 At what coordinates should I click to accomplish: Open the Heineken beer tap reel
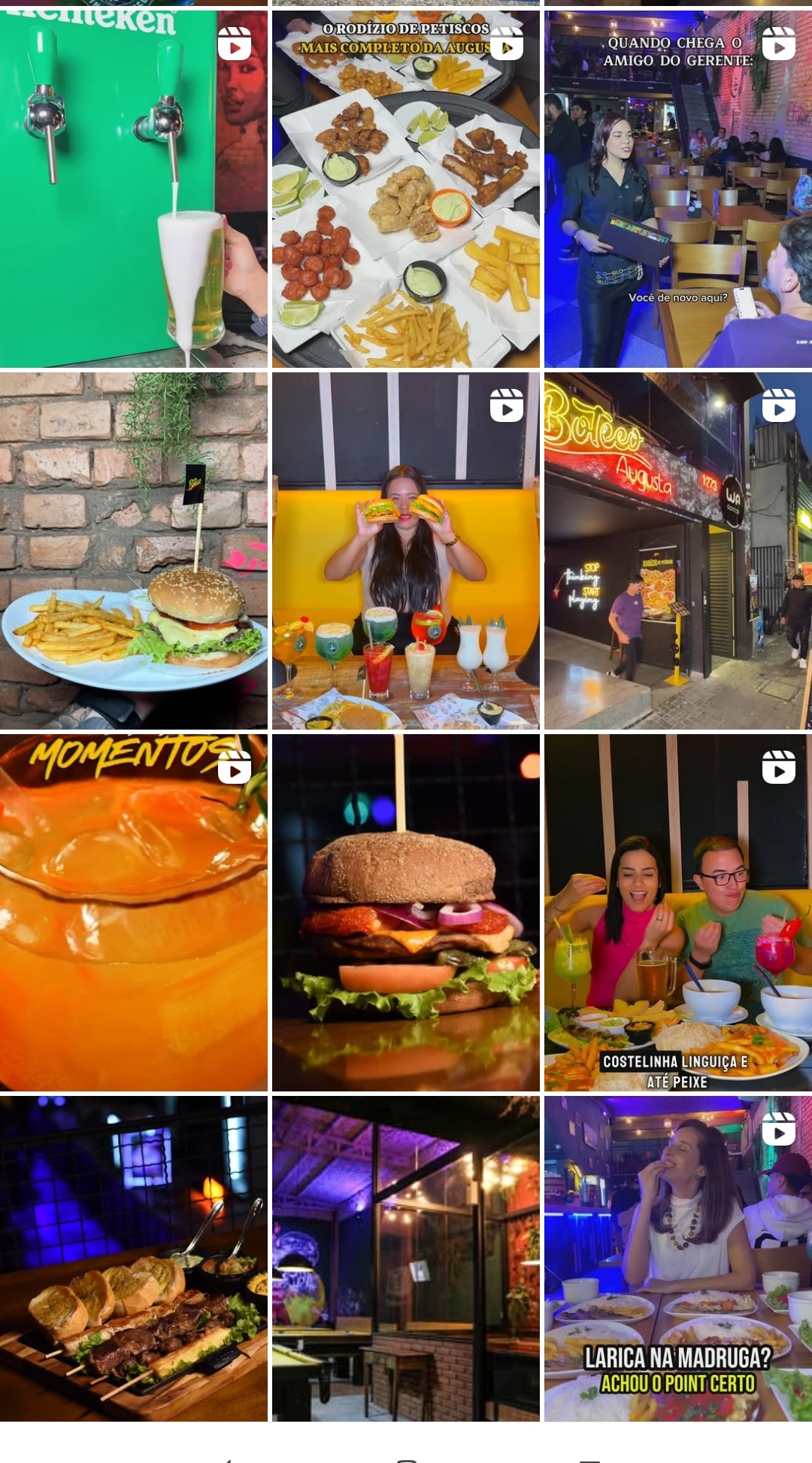(133, 188)
